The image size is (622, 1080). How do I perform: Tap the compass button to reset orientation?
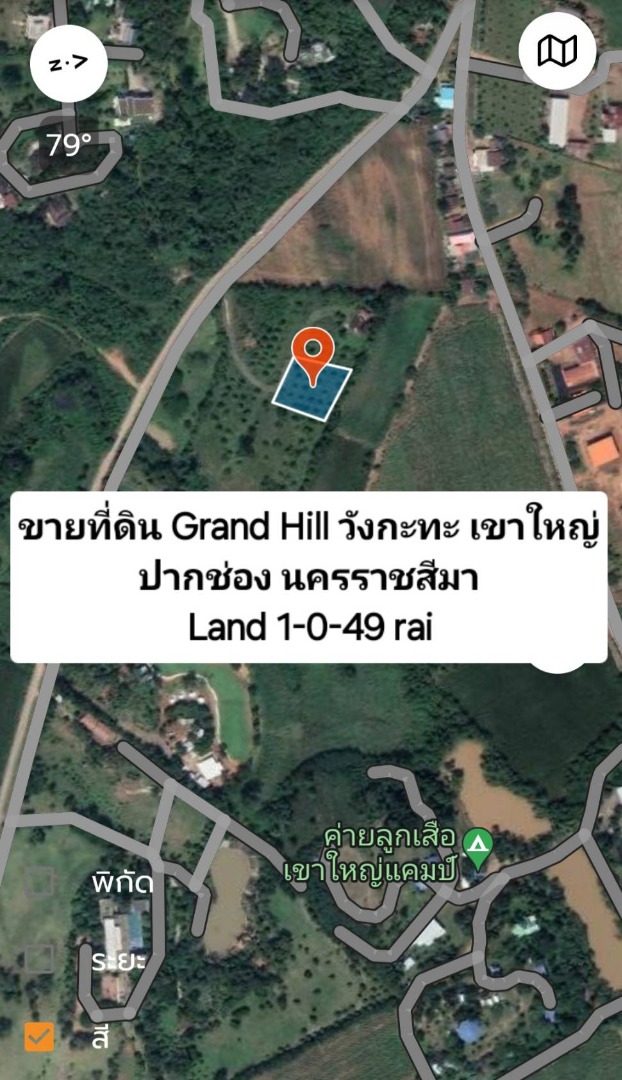point(69,63)
